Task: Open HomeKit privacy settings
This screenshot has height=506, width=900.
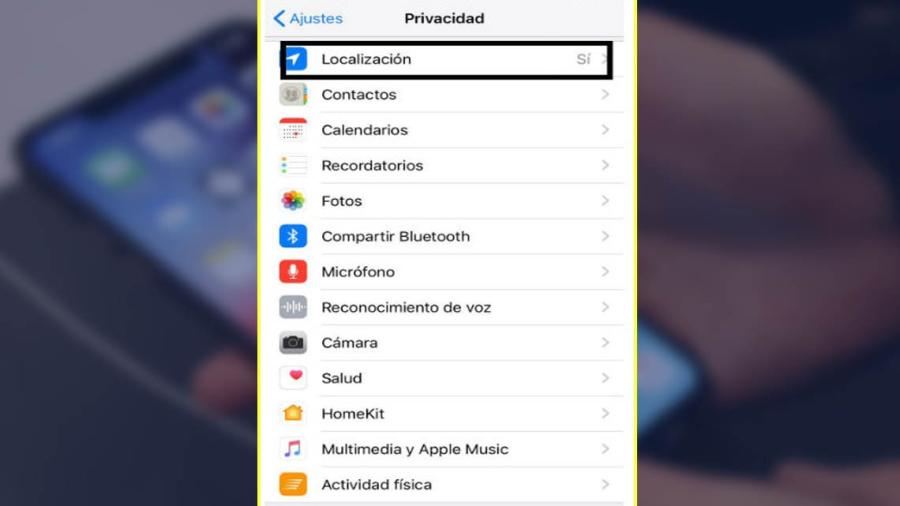Action: pyautogui.click(x=445, y=414)
